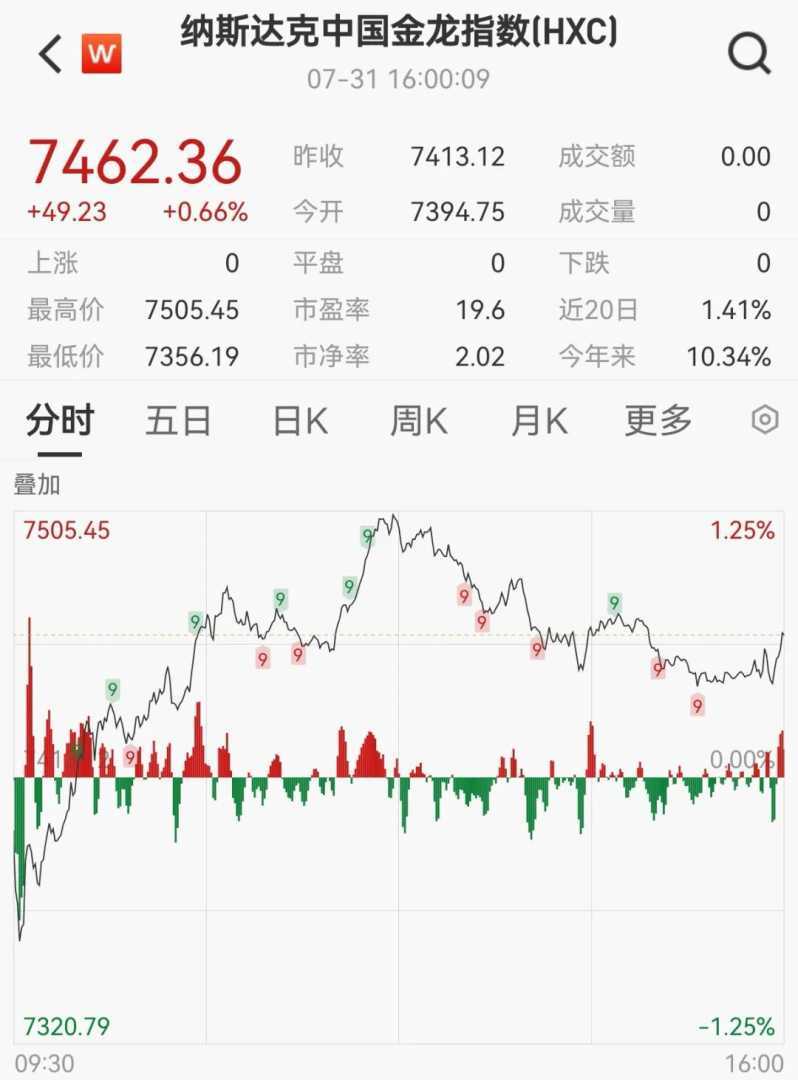Switch to the 日K chart tab
Screen dimensions: 798x1080
pos(300,421)
